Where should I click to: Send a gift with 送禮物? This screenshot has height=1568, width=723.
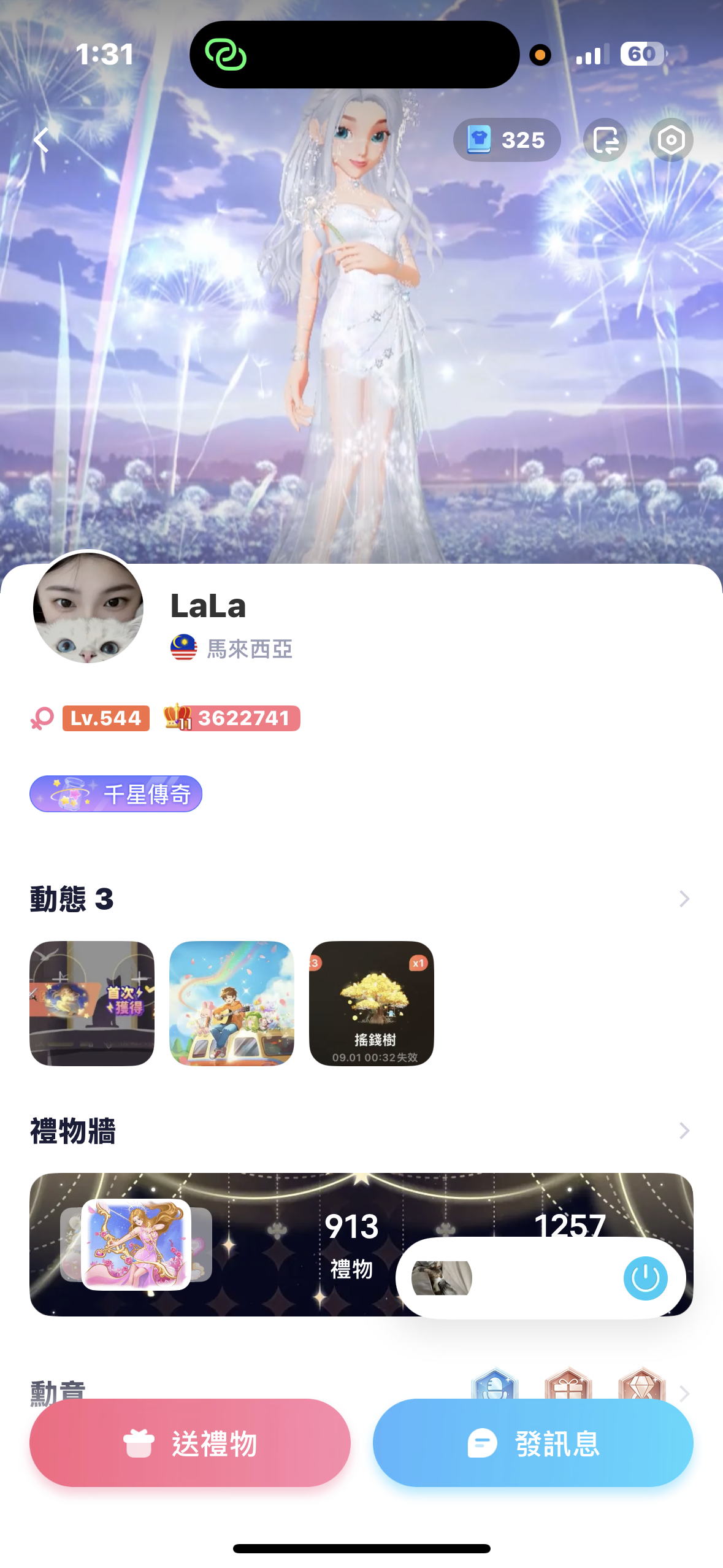tap(190, 1443)
